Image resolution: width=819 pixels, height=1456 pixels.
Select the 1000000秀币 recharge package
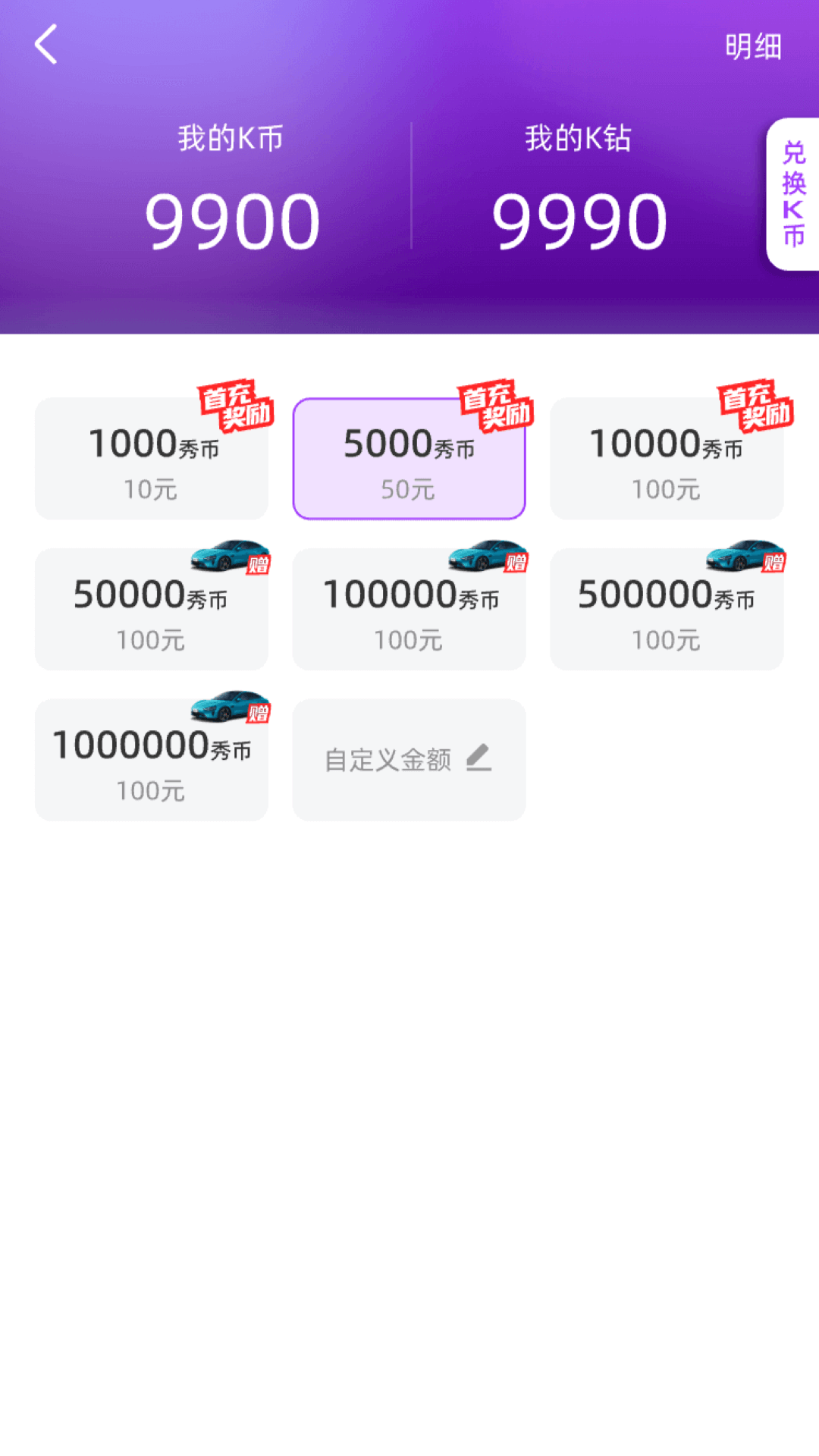click(152, 760)
